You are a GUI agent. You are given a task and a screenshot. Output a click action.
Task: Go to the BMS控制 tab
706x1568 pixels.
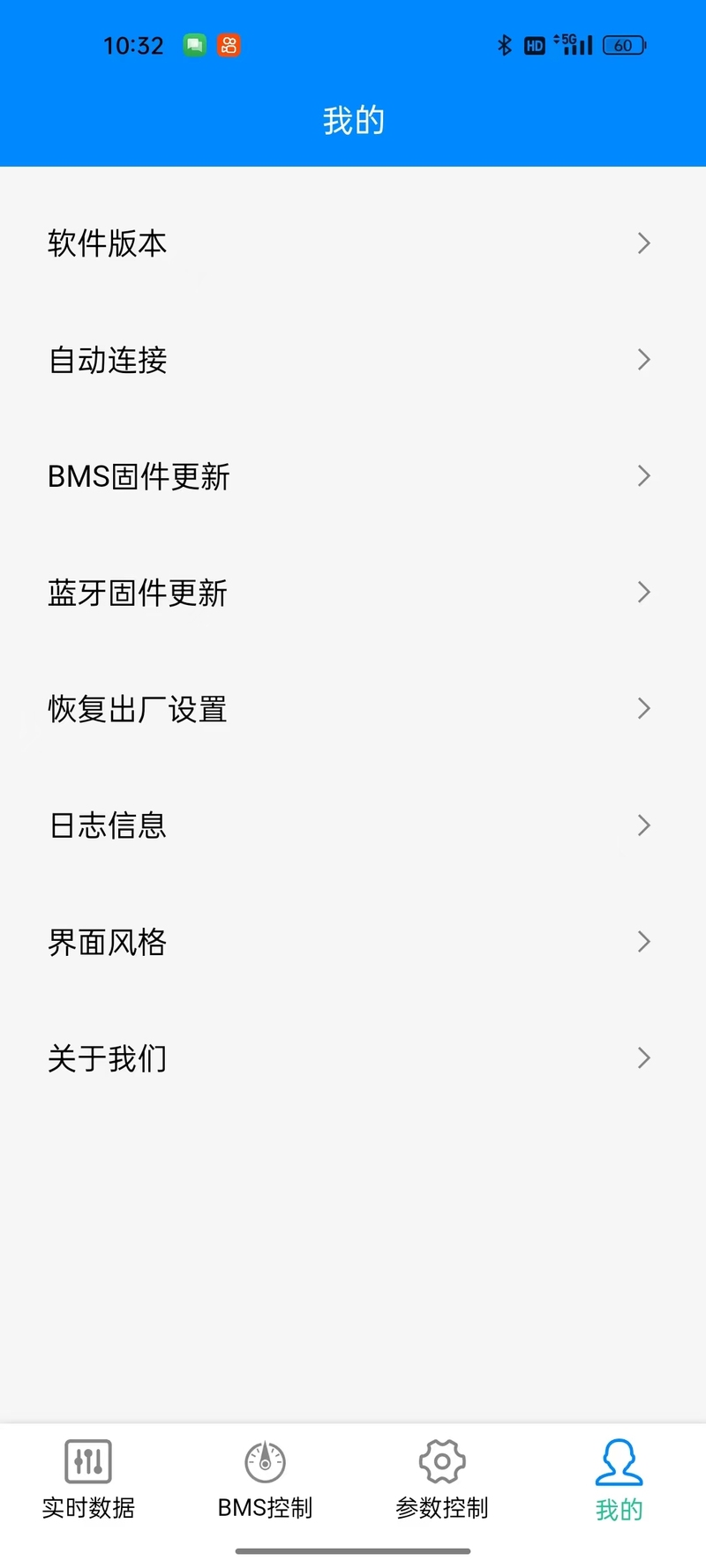(265, 1480)
